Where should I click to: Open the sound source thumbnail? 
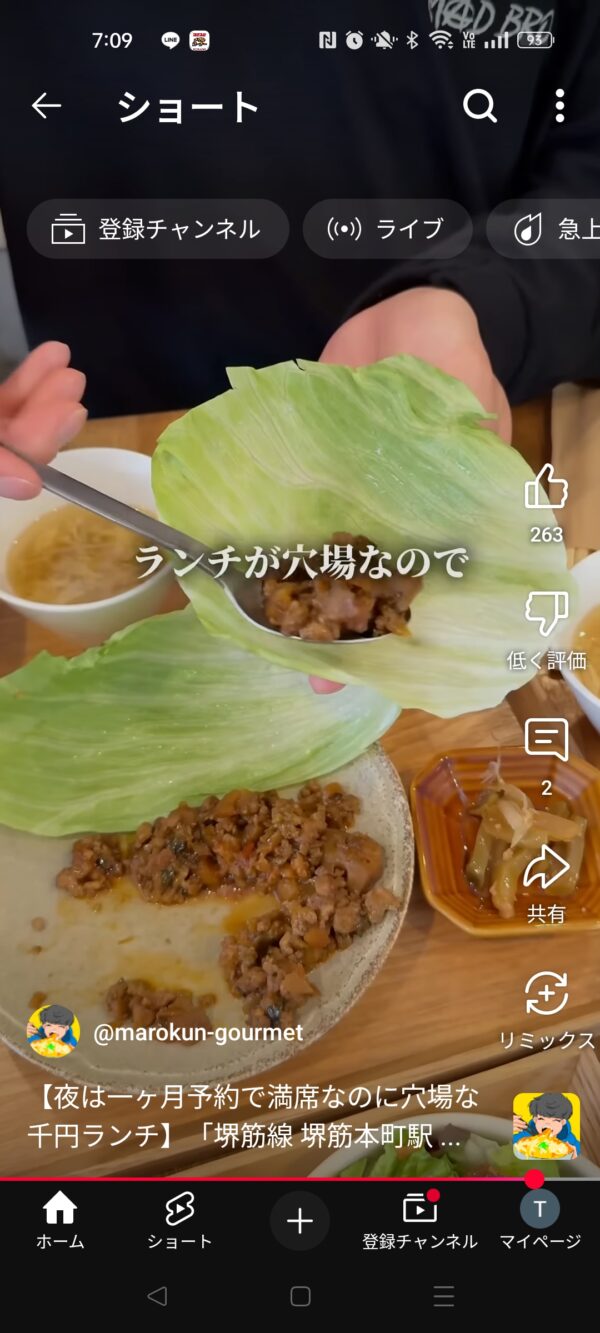(546, 1126)
